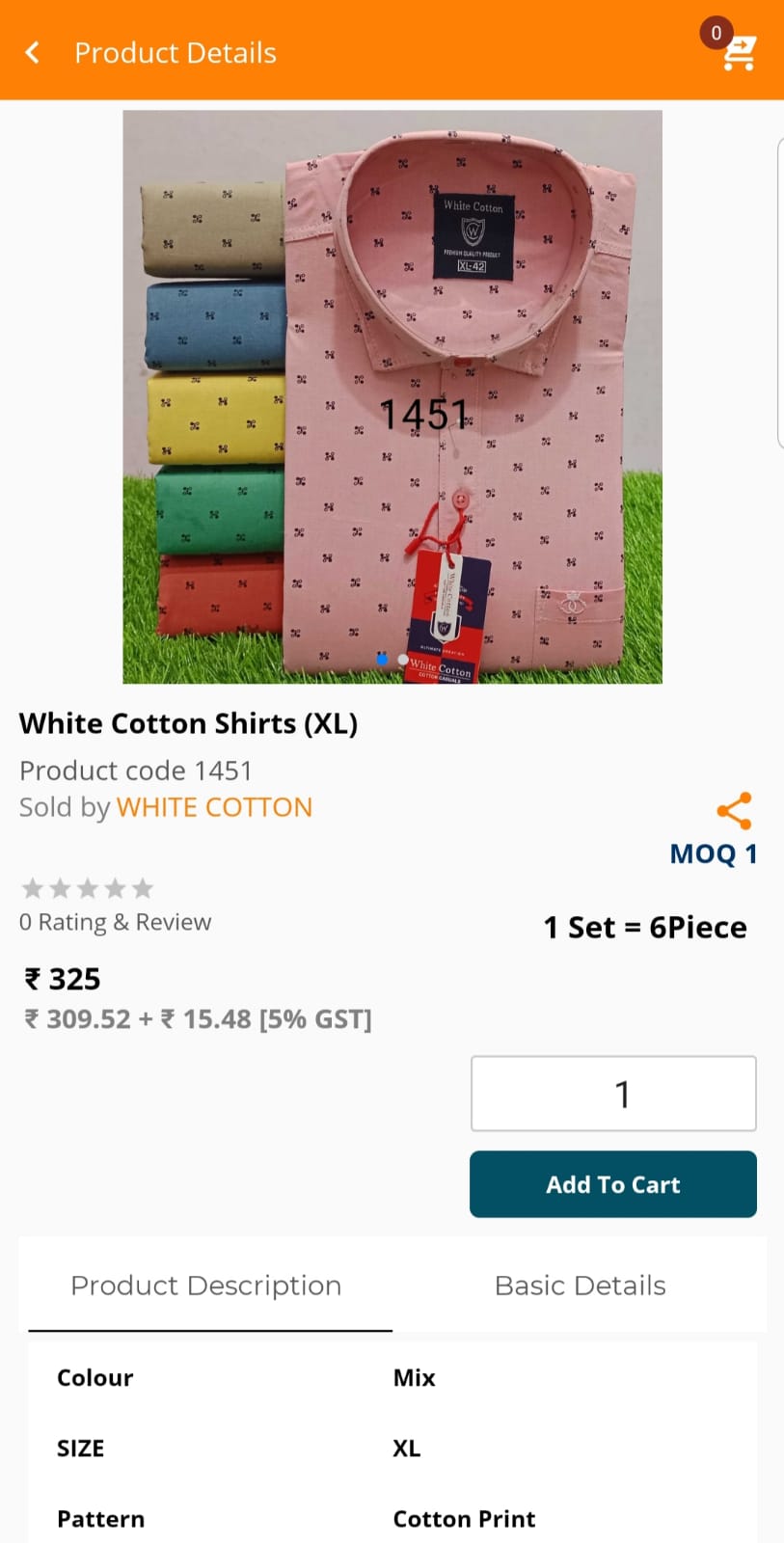
Task: Open the shopping cart
Action: pyautogui.click(x=739, y=52)
